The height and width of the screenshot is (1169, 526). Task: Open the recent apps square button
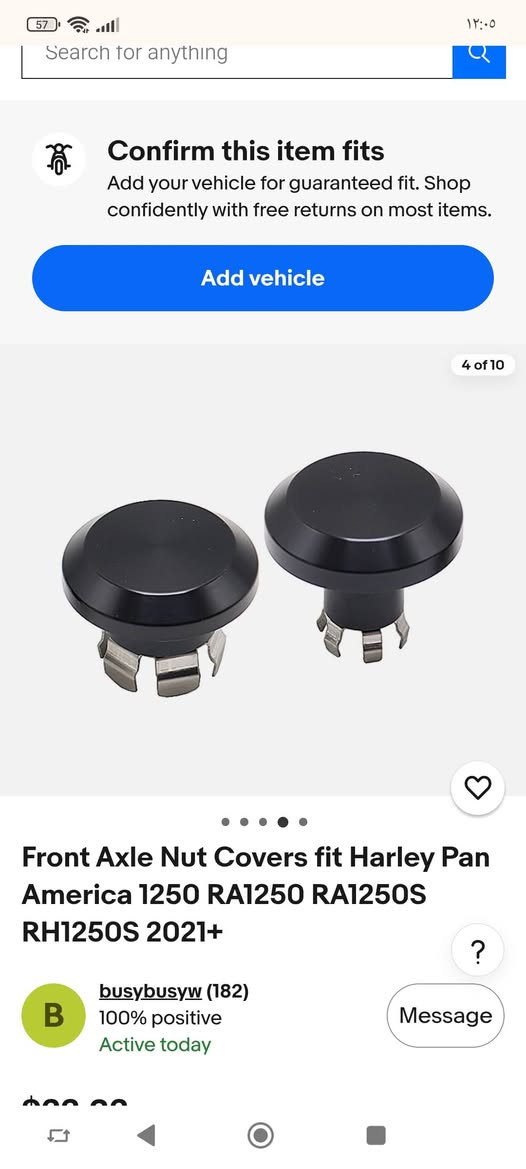(376, 1135)
